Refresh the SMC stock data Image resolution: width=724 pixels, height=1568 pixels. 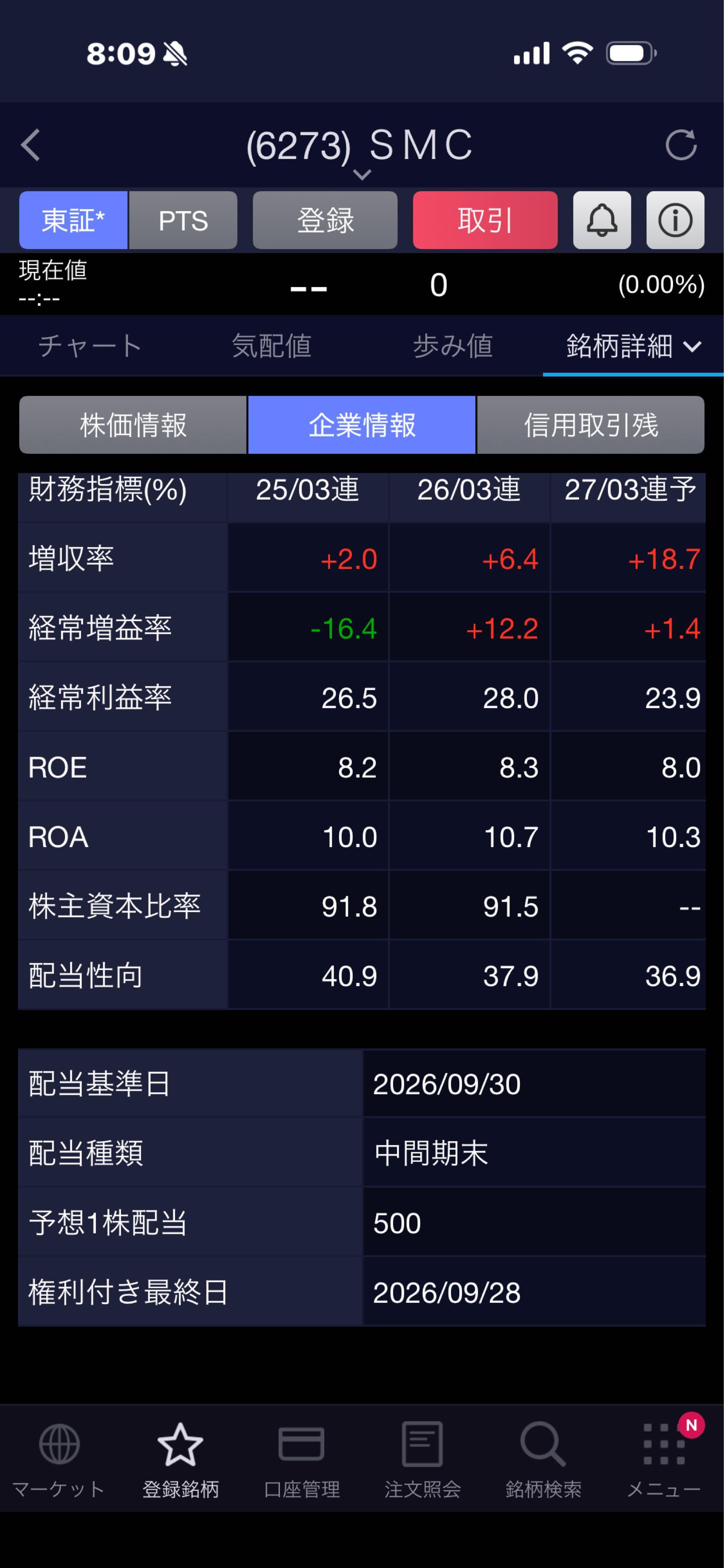(681, 145)
